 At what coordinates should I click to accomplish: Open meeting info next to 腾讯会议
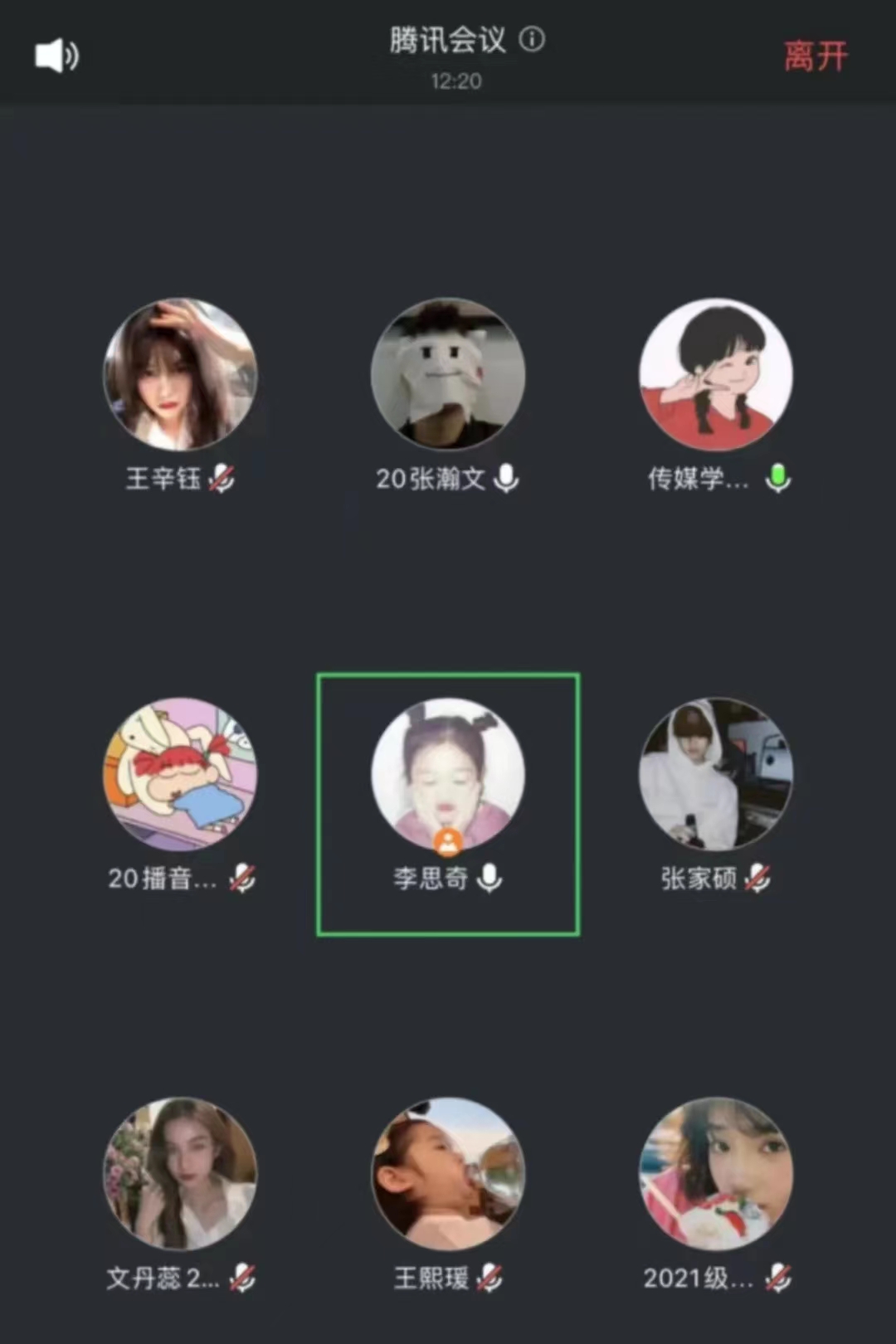click(532, 39)
